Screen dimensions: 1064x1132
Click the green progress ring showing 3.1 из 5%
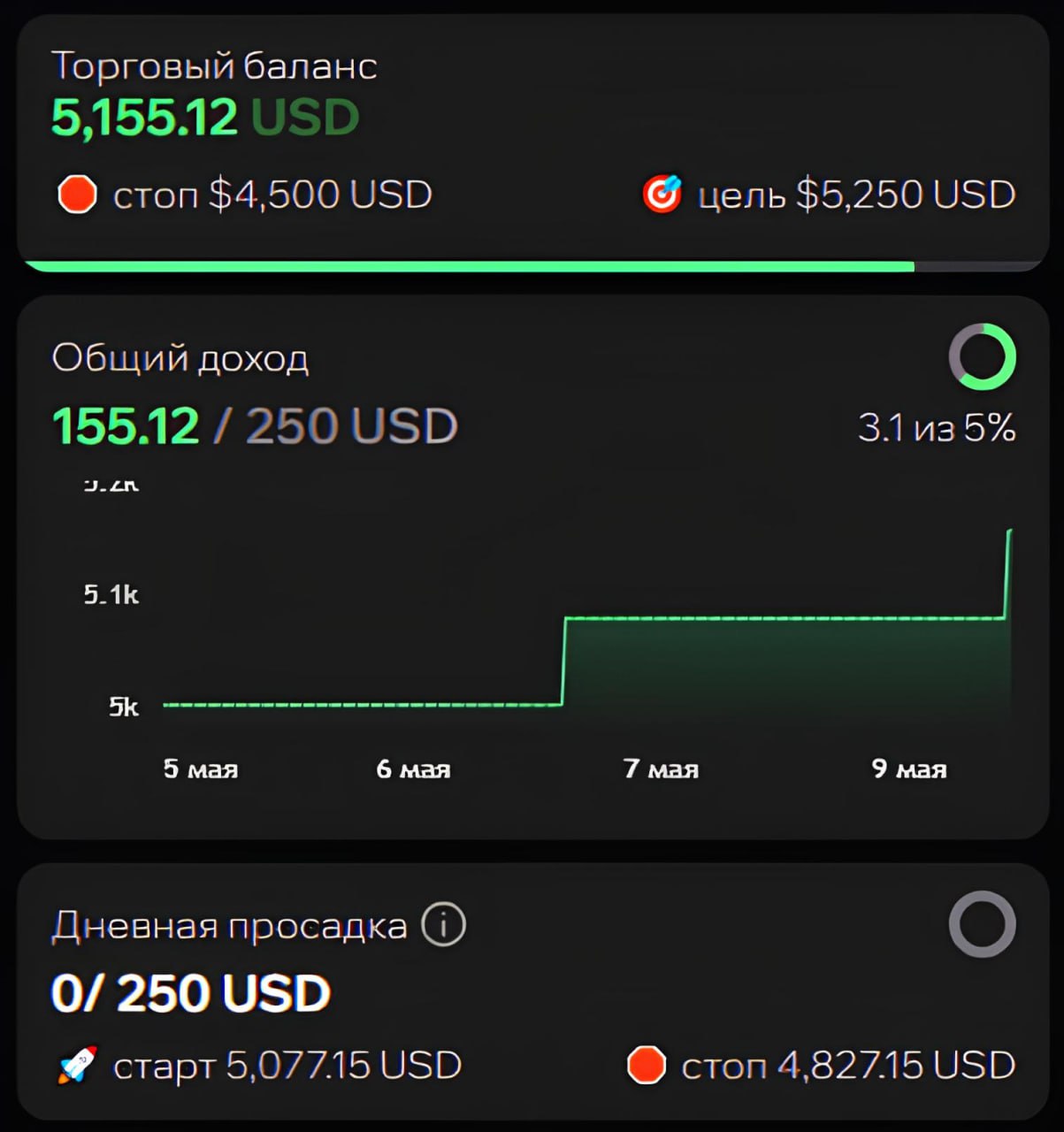pos(983,357)
